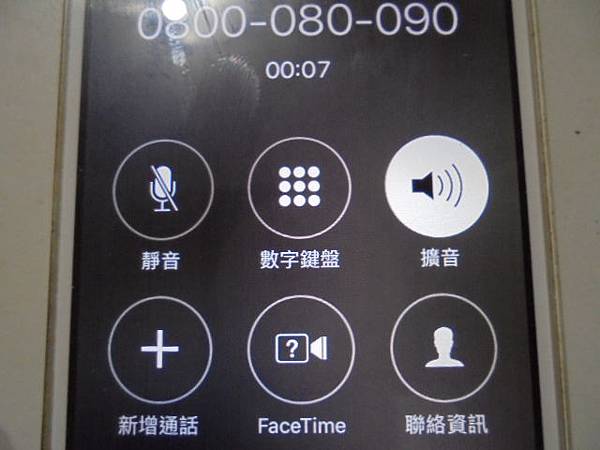Screen dimensions: 600x450
Task: Turn off the speaker (擴音)
Action: (x=436, y=188)
